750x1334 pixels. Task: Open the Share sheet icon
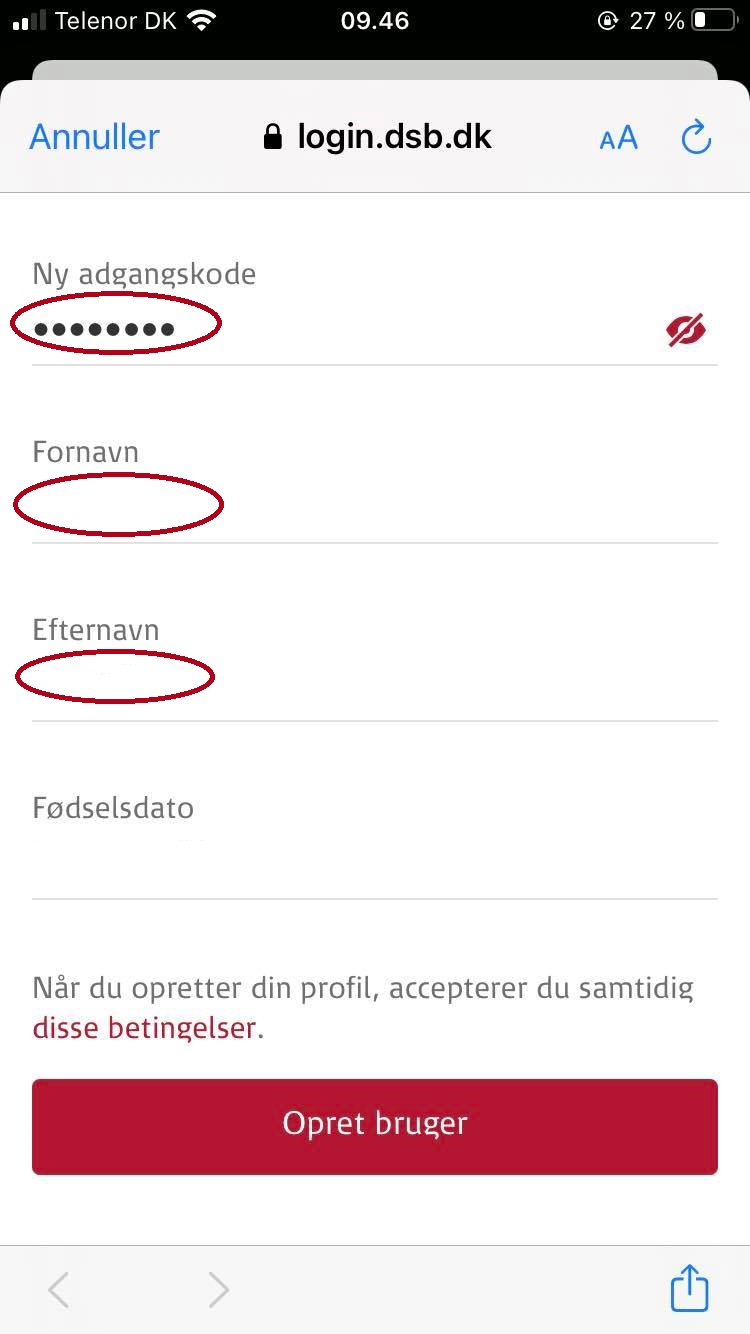pos(689,1289)
